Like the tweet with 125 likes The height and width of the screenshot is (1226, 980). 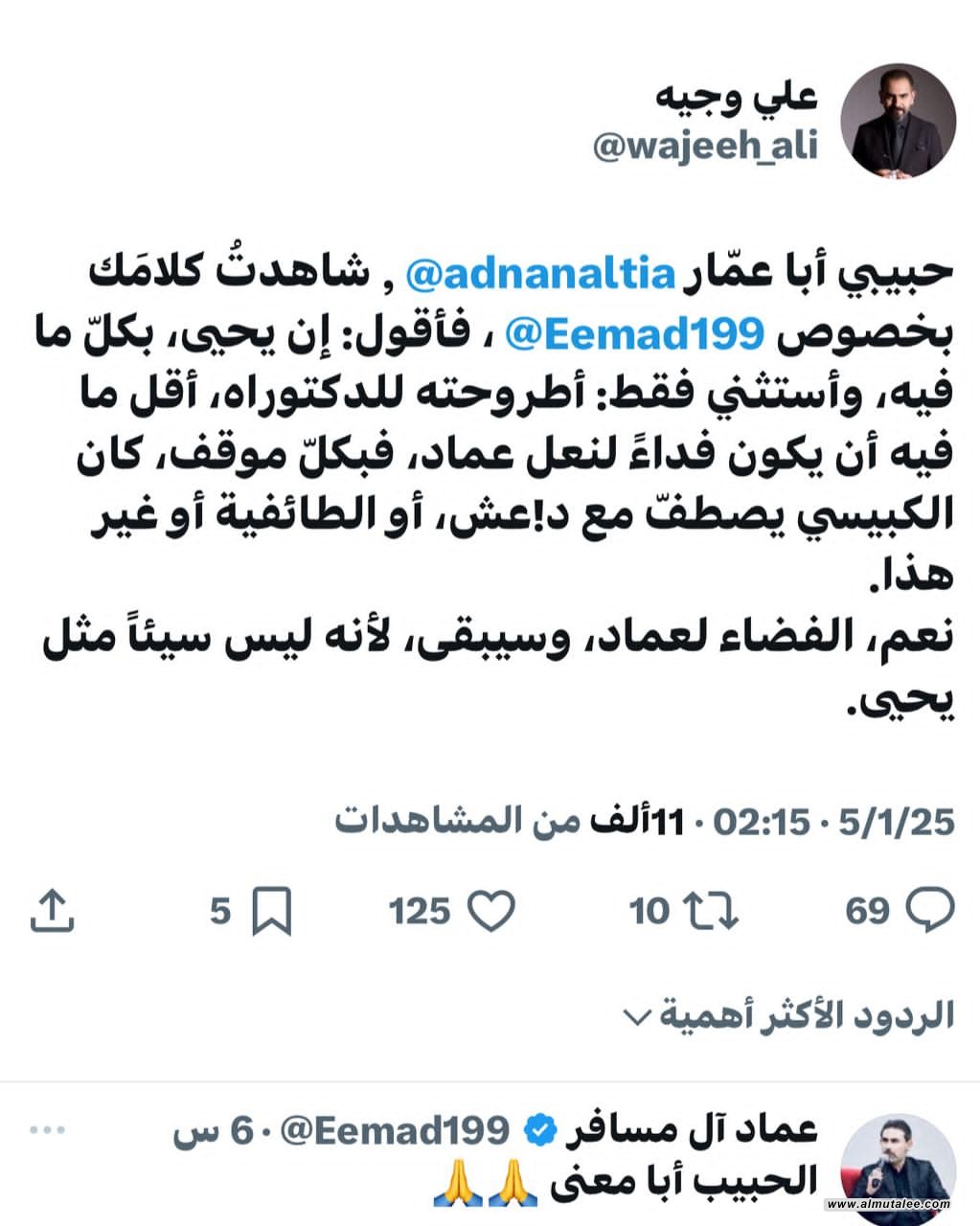pos(494,911)
